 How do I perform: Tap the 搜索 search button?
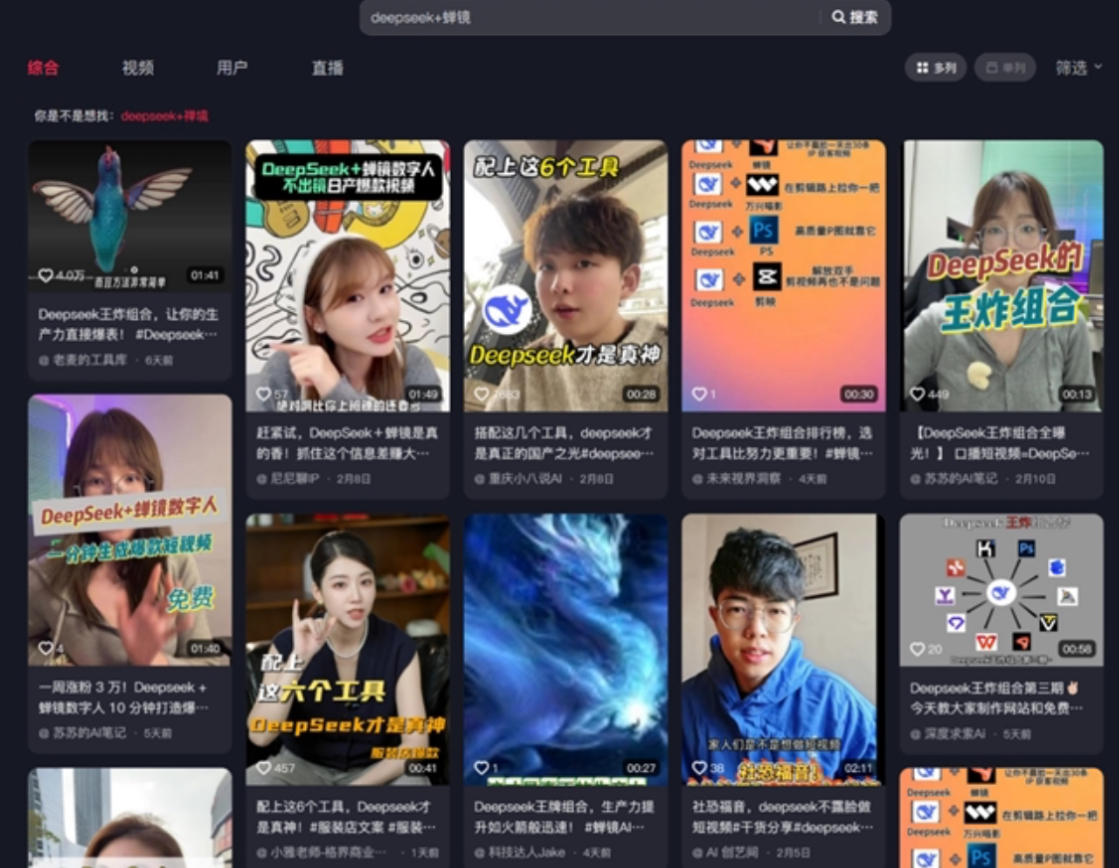(x=855, y=17)
